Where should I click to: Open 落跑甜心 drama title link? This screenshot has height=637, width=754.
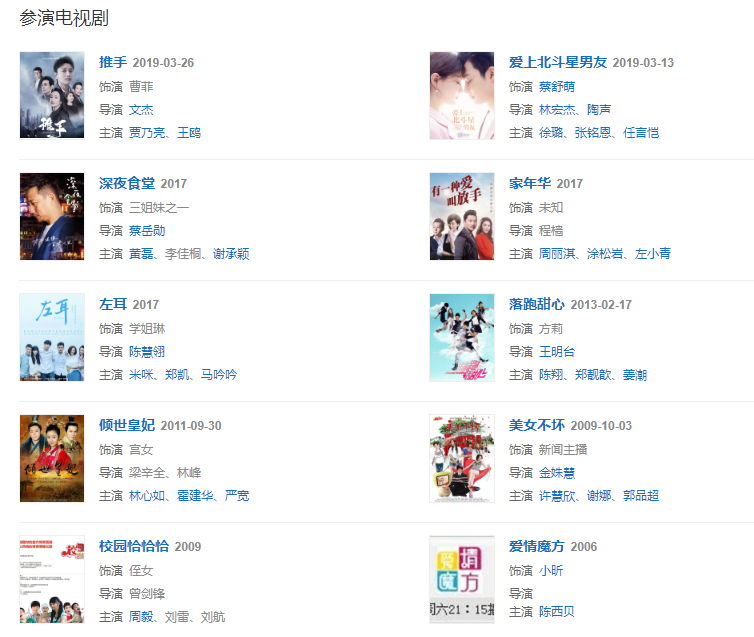(537, 304)
